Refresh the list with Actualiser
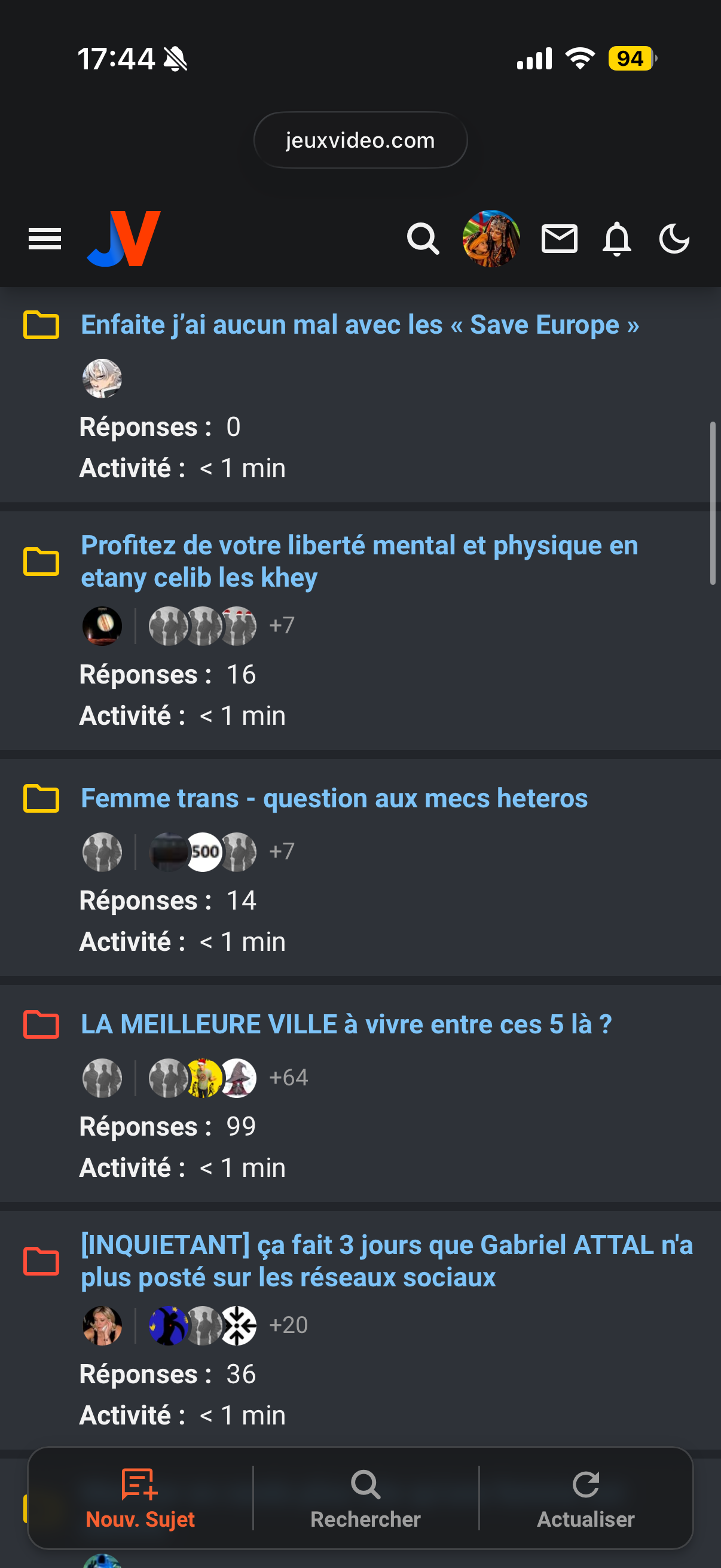Screen dimensions: 721x1568 point(585,1499)
